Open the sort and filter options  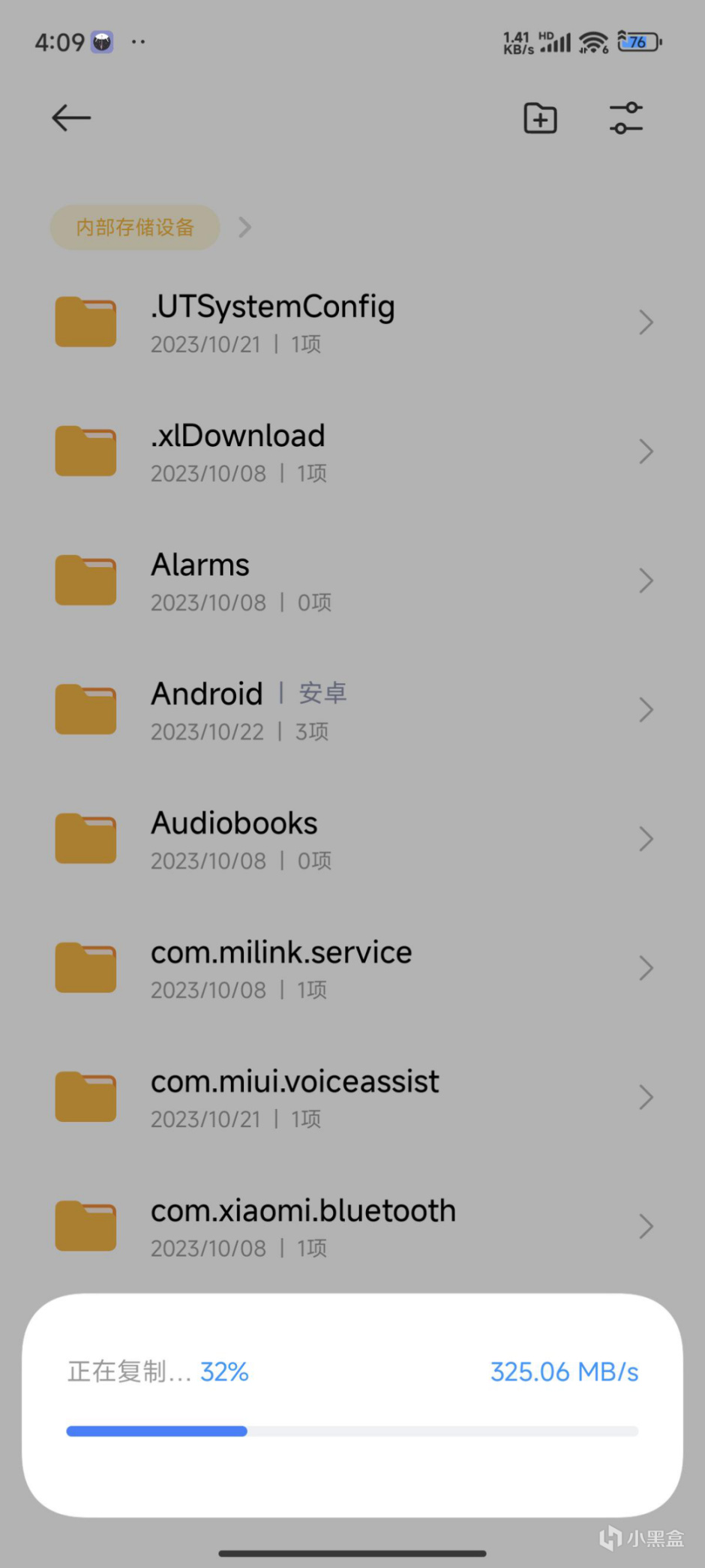pos(625,118)
